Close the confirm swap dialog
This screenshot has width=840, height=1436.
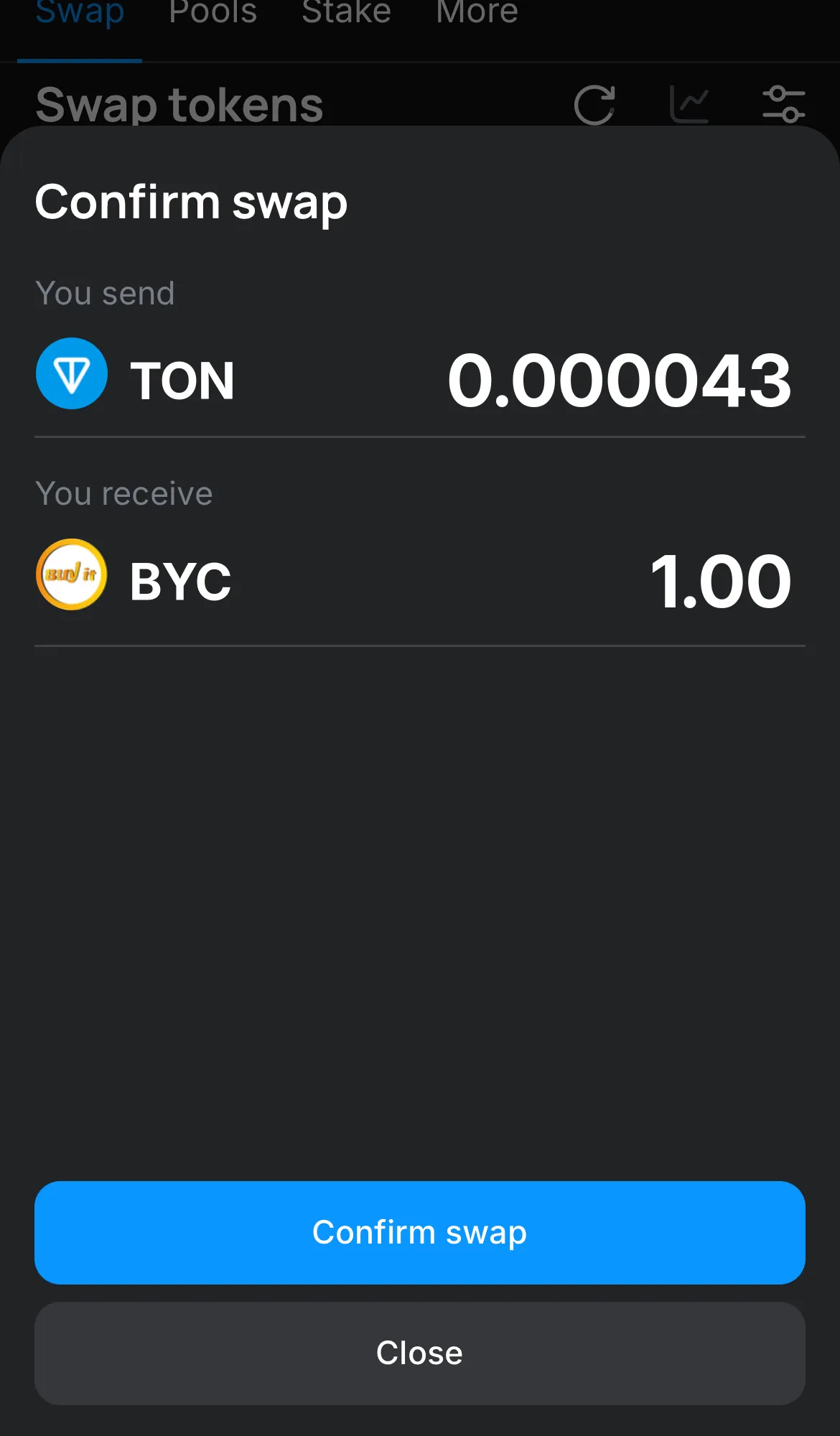[x=420, y=1353]
